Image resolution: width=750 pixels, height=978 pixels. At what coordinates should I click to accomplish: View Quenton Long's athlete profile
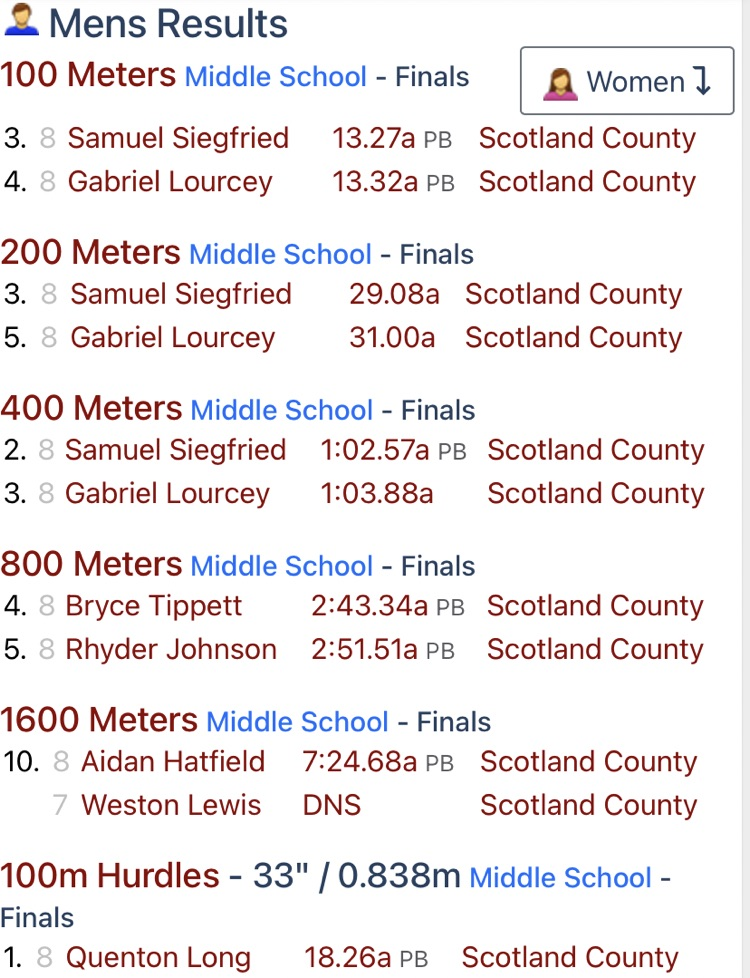pos(158,958)
